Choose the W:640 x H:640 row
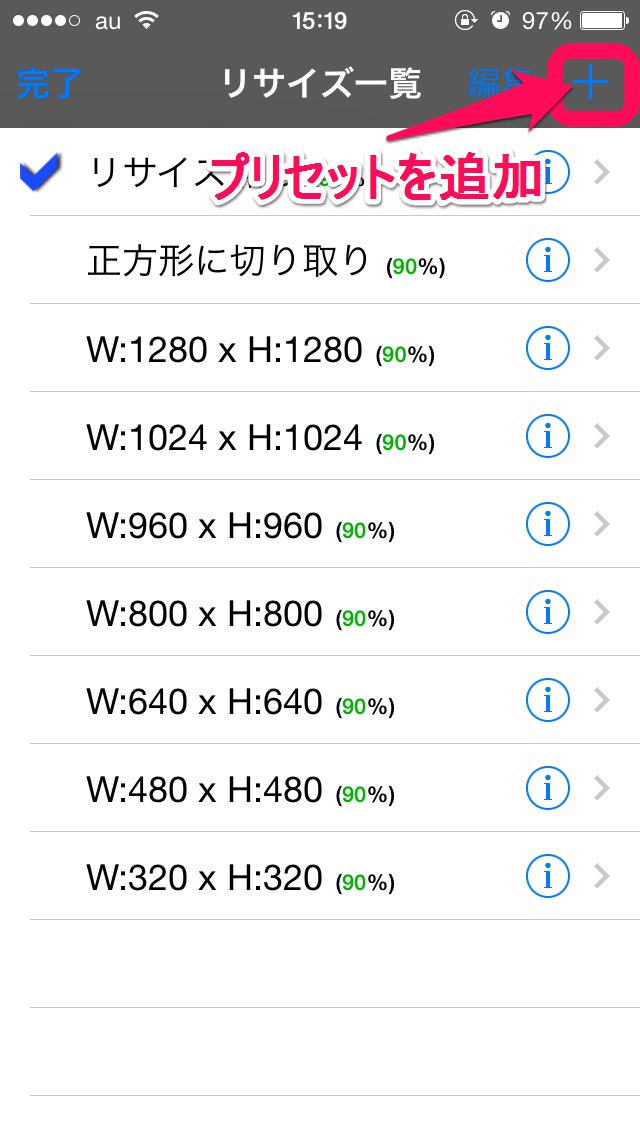 [x=205, y=701]
